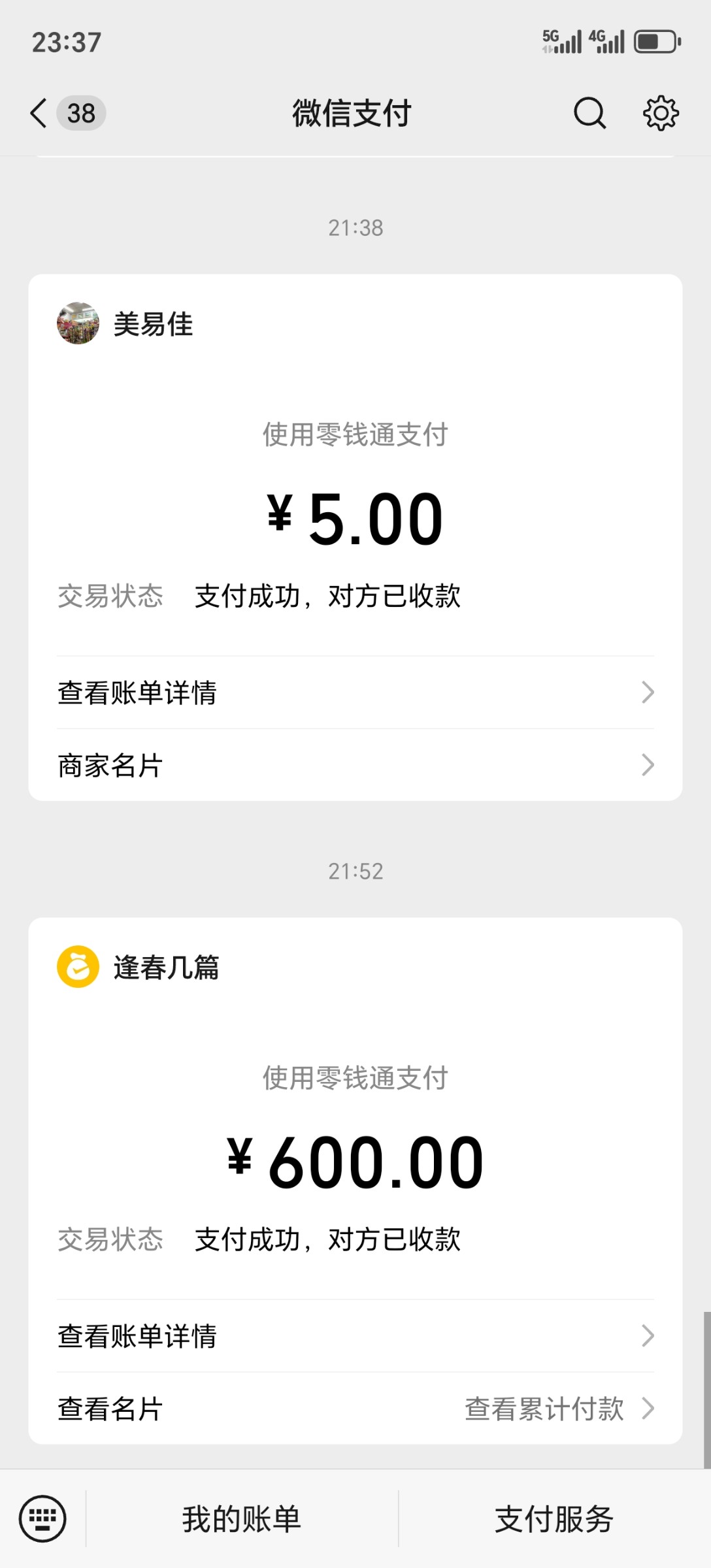The width and height of the screenshot is (711, 1568).
Task: Open the settings gear icon
Action: pyautogui.click(x=661, y=113)
